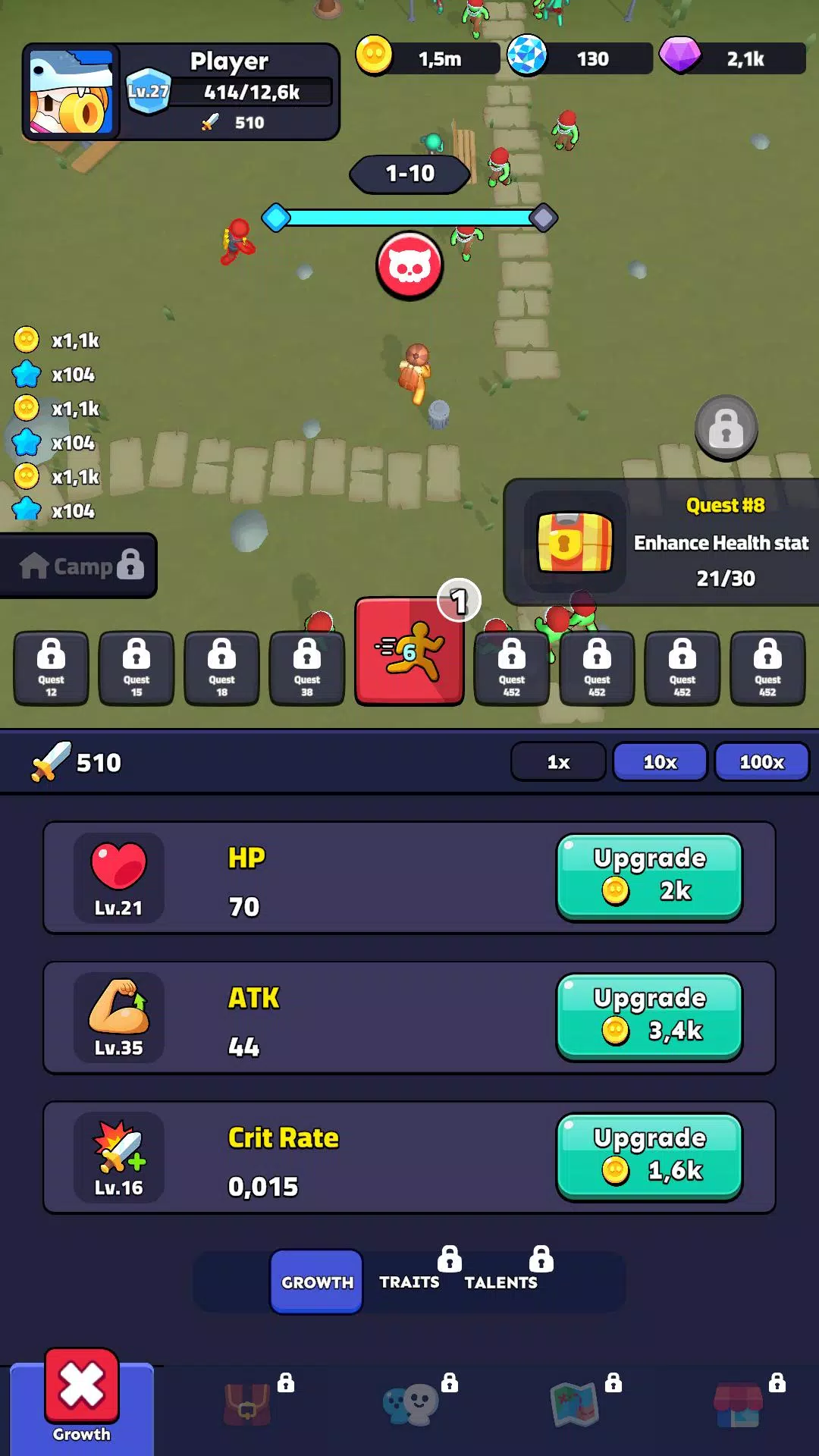The width and height of the screenshot is (819, 1456).
Task: Upgrade the HP stat for 2k
Action: 649,877
